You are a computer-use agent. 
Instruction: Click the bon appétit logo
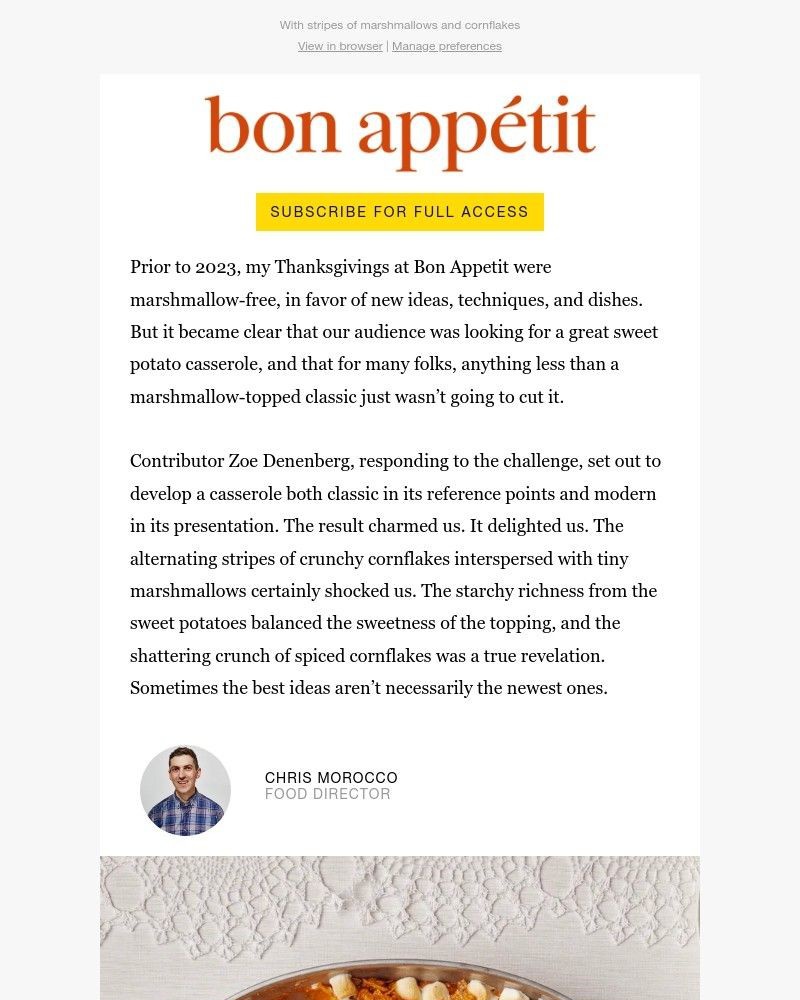[x=399, y=128]
